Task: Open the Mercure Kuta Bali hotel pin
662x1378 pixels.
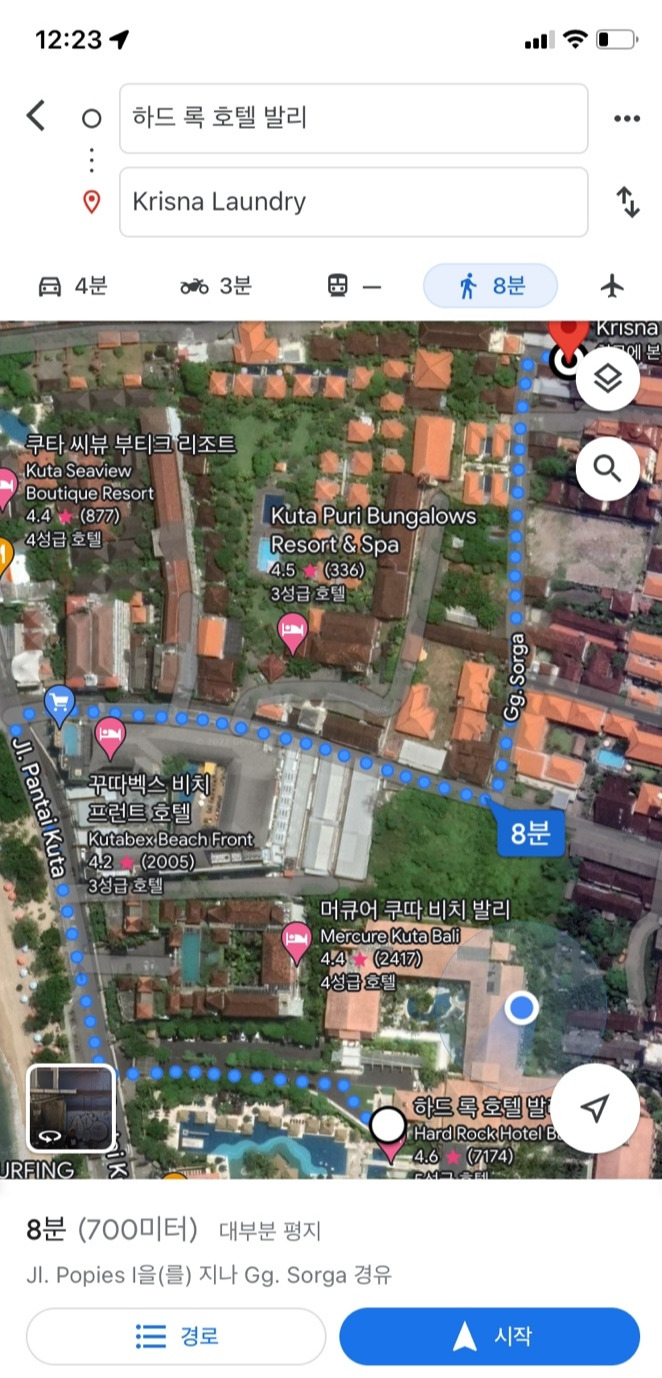Action: tap(295, 942)
